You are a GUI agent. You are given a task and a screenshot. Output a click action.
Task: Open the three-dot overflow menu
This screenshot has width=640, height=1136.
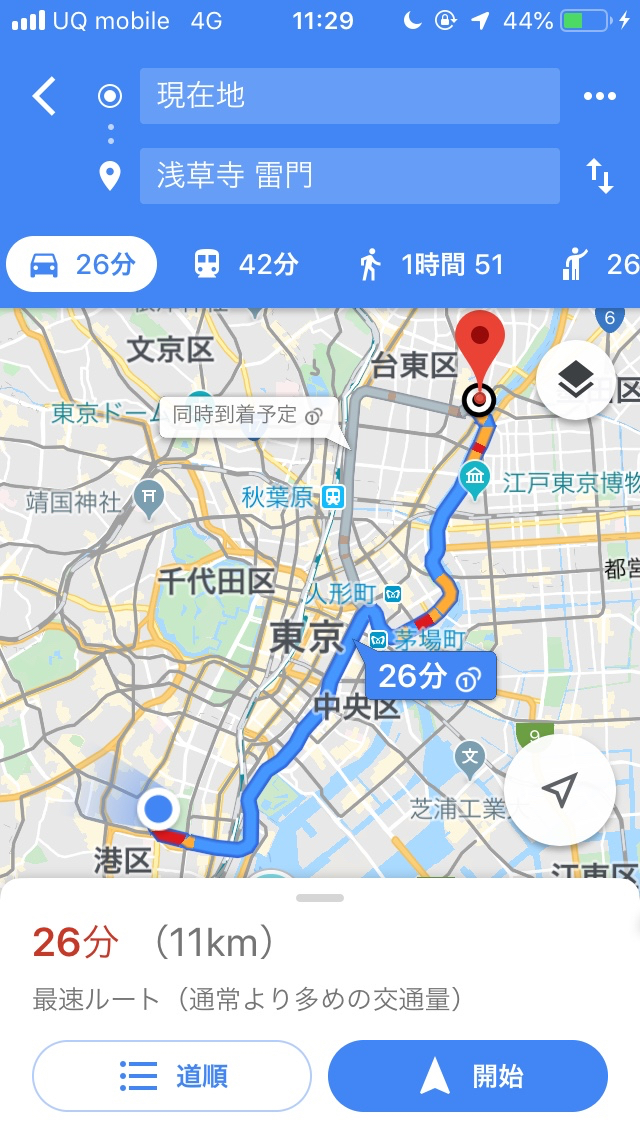(599, 96)
